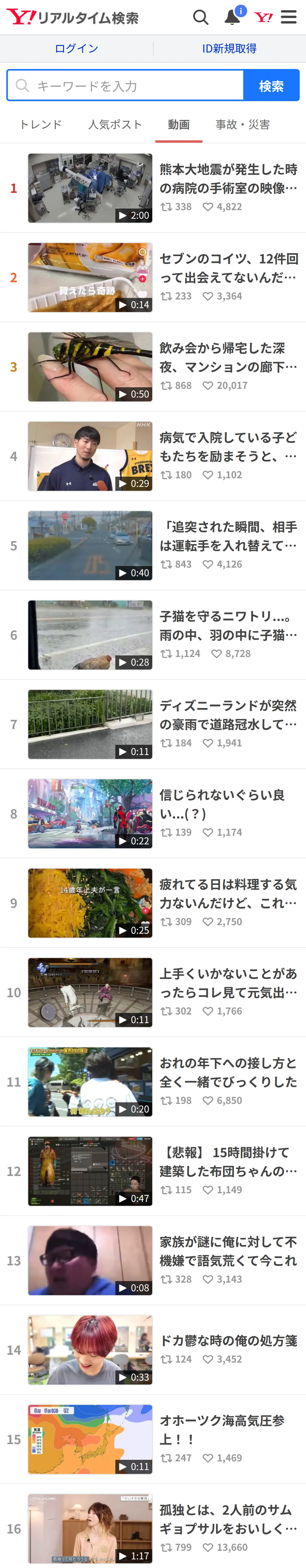The image size is (306, 1568).
Task: Open the 【悲報】15時間掛けて video post
Action: [153, 1171]
